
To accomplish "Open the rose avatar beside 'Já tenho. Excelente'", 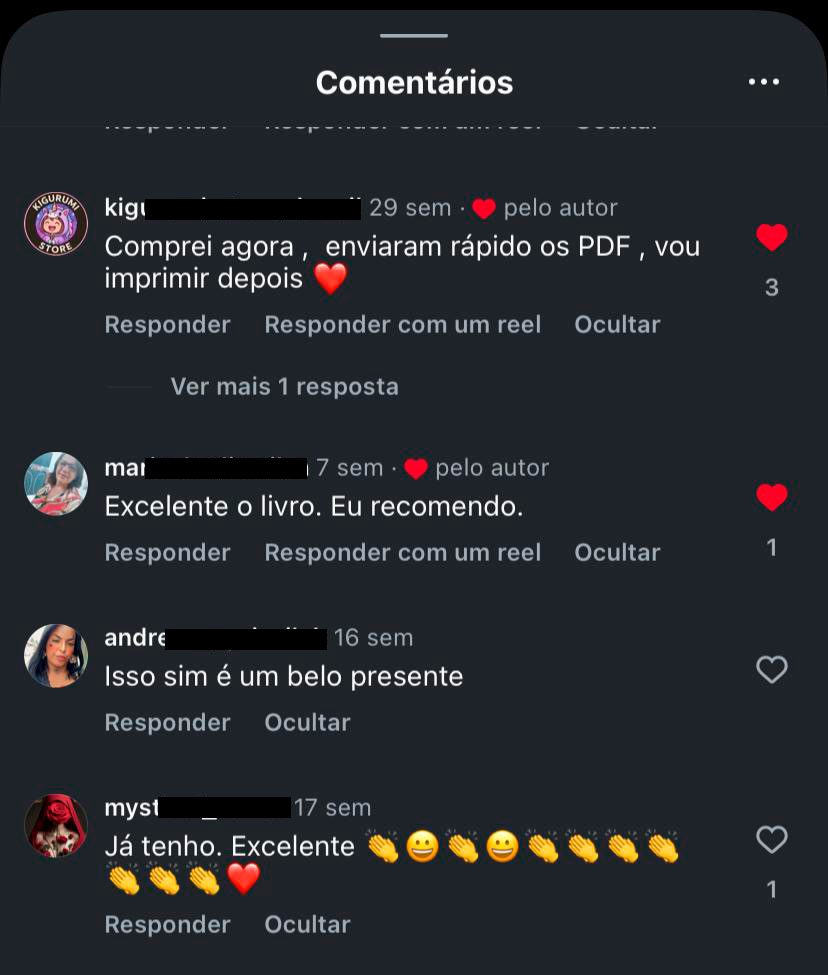I will point(56,825).
